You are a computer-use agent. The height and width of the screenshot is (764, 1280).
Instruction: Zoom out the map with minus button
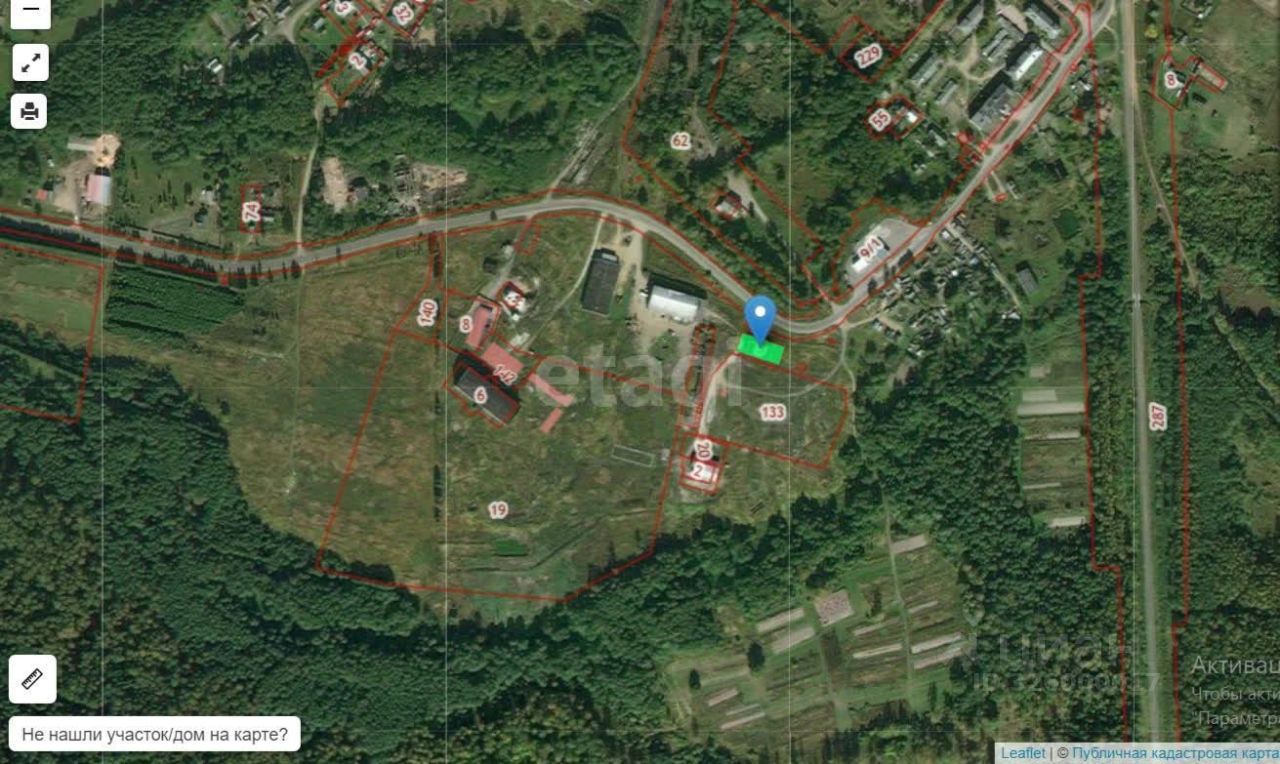pos(30,12)
